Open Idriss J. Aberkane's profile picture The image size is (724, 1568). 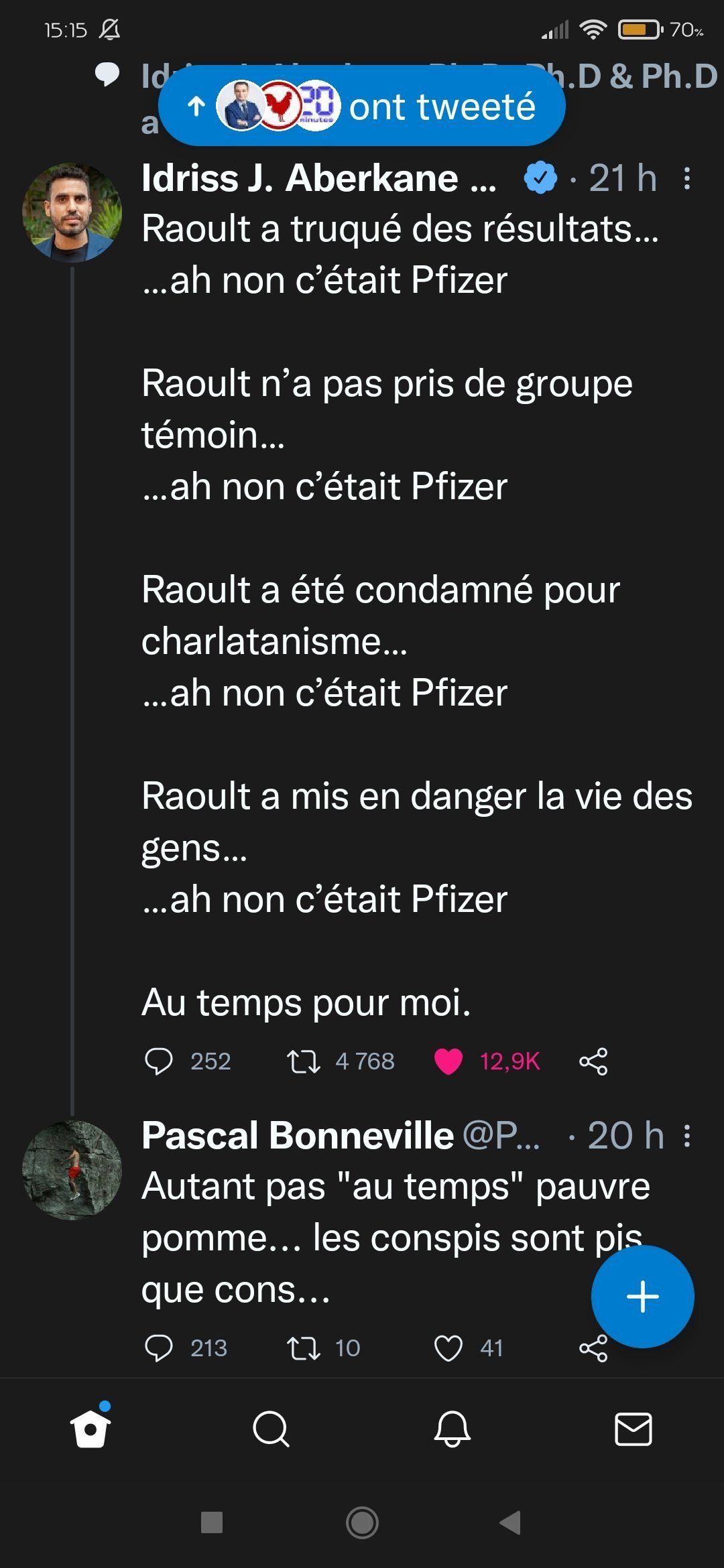coord(72,213)
